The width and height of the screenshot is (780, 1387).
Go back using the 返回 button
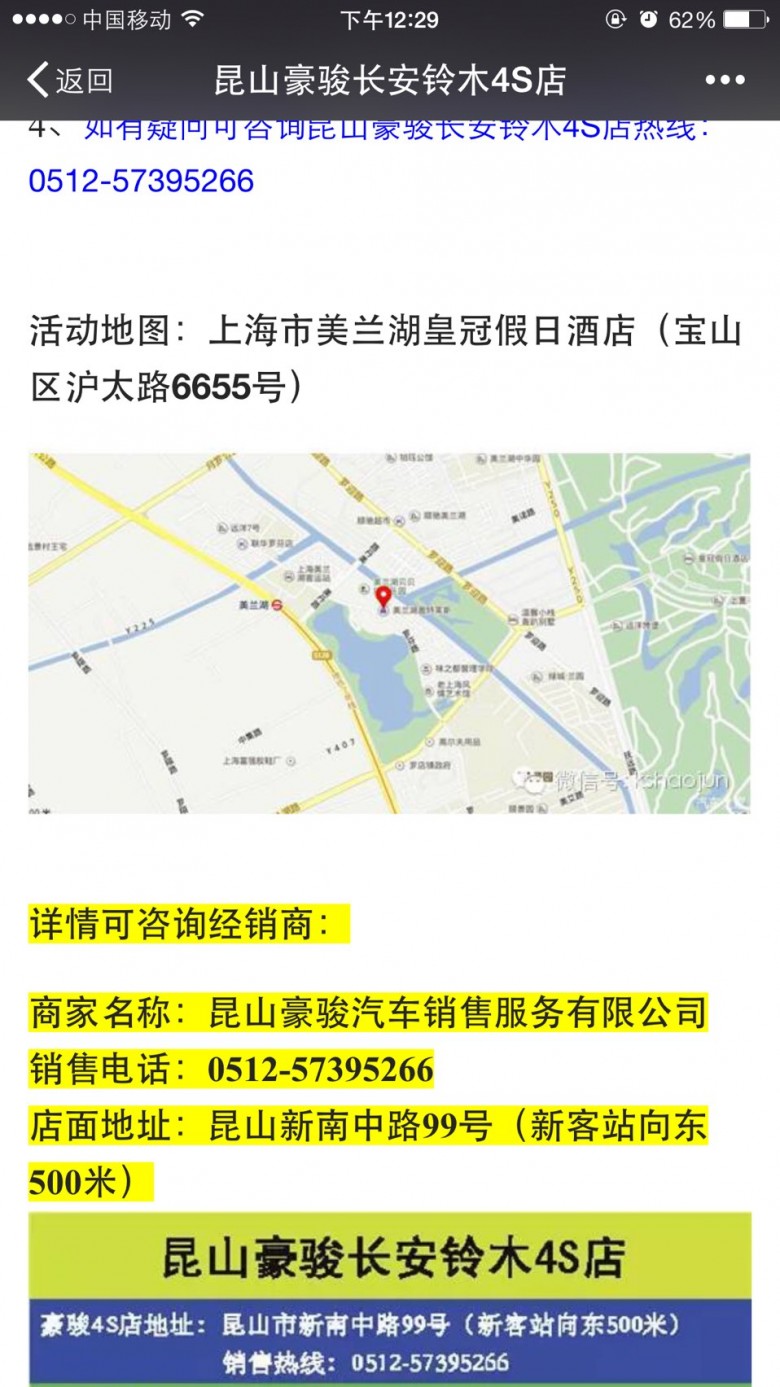point(70,80)
